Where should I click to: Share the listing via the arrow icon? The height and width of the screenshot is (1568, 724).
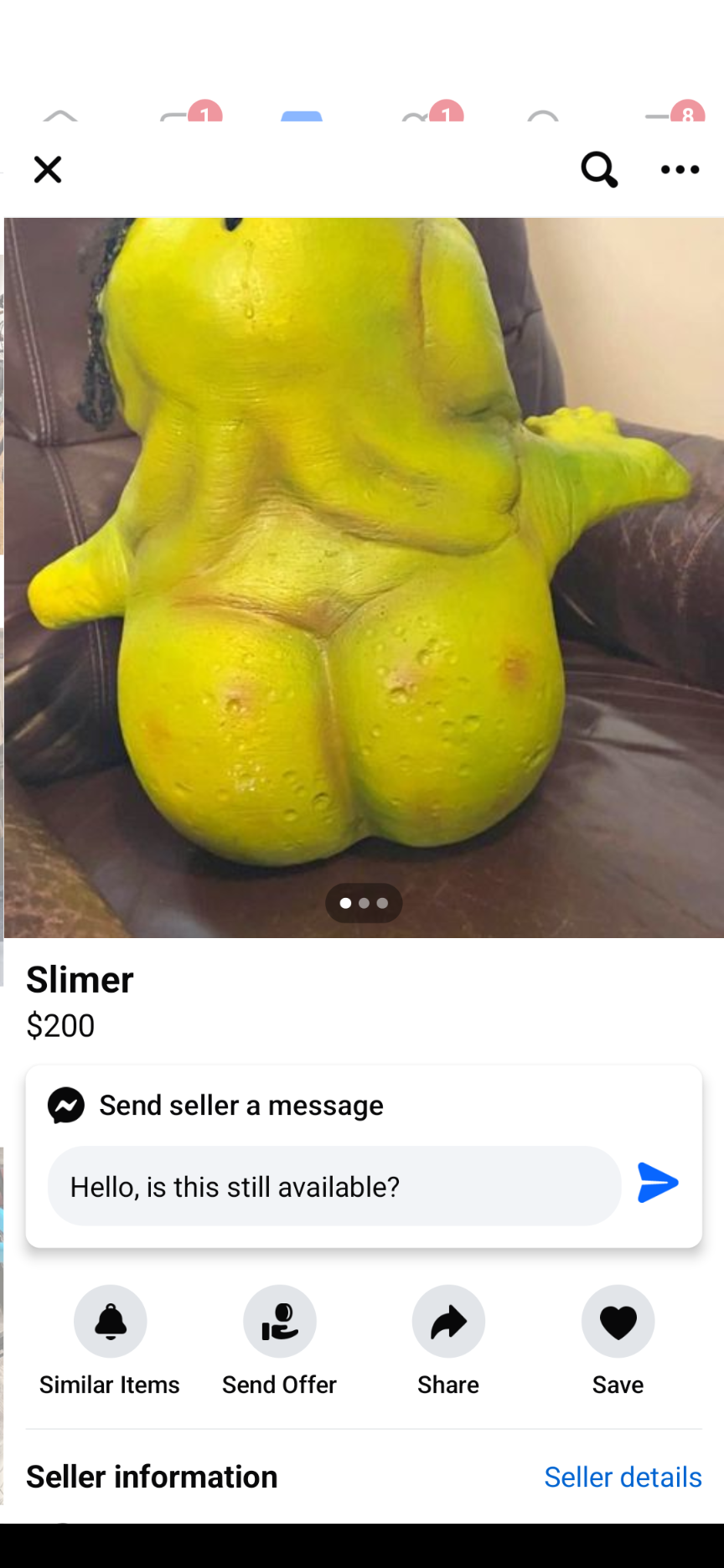coord(447,1321)
